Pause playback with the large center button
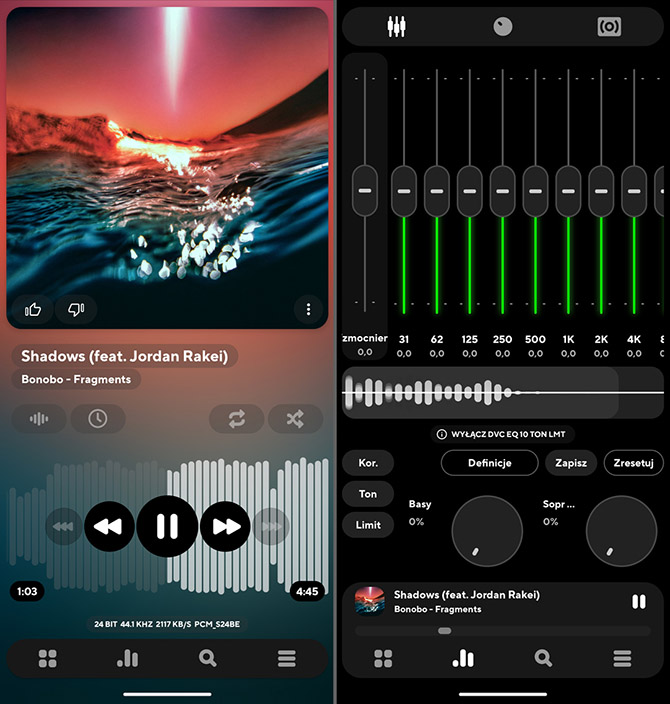This screenshot has width=670, height=704. 167,526
